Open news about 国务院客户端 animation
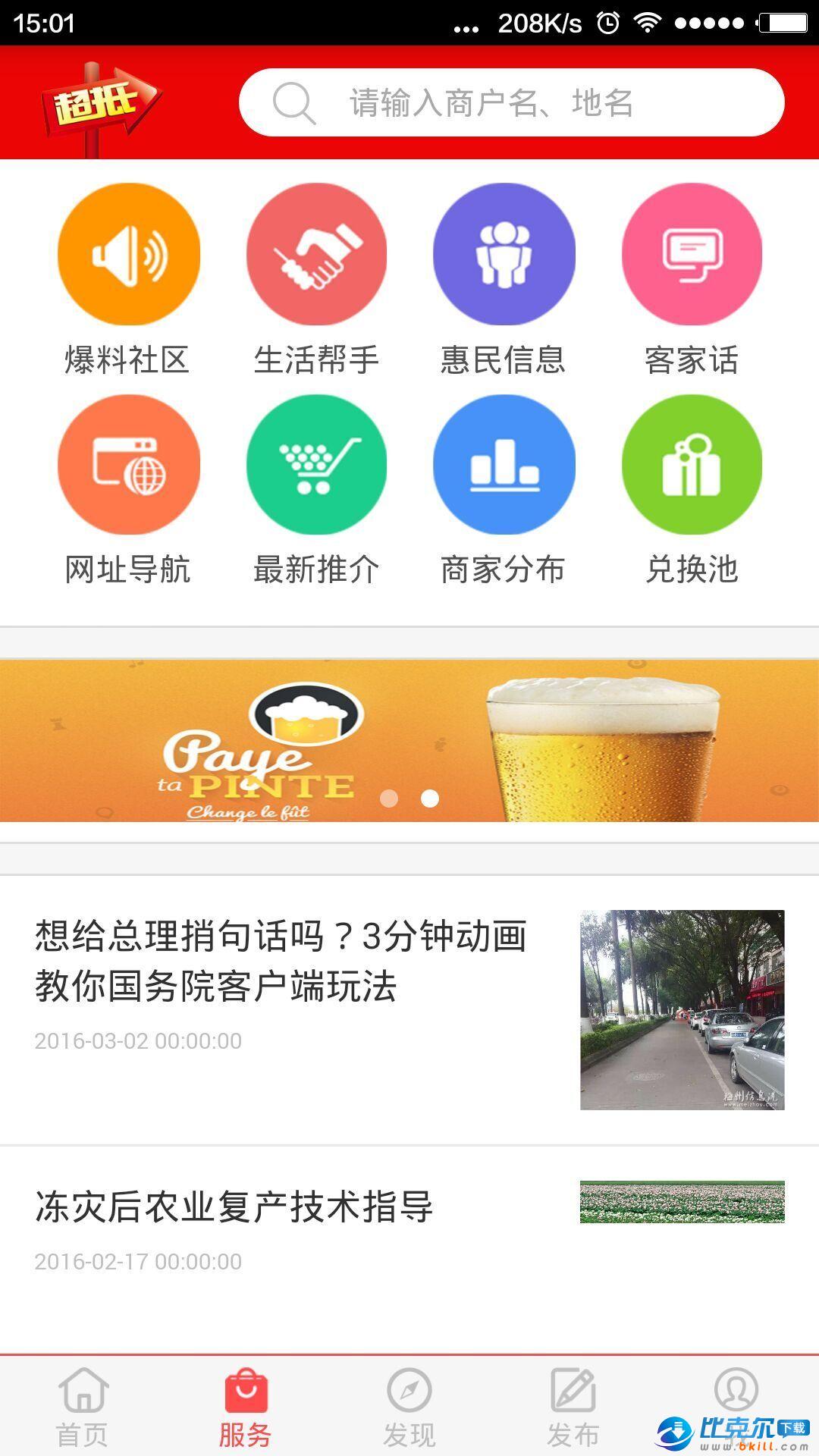The image size is (819, 1456). click(281, 963)
